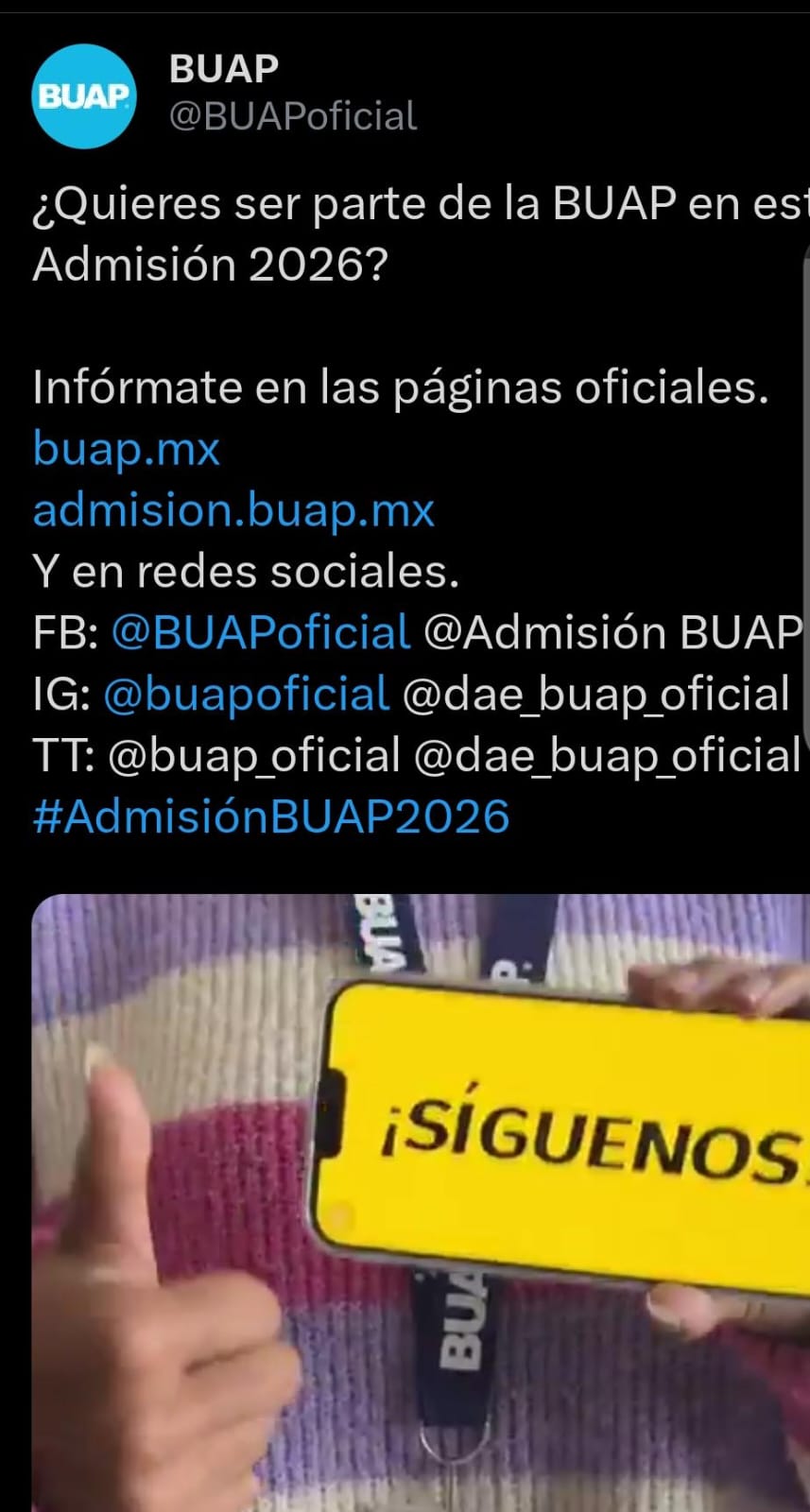Open the BUAP profile avatar
810x1512 pixels.
84,96
